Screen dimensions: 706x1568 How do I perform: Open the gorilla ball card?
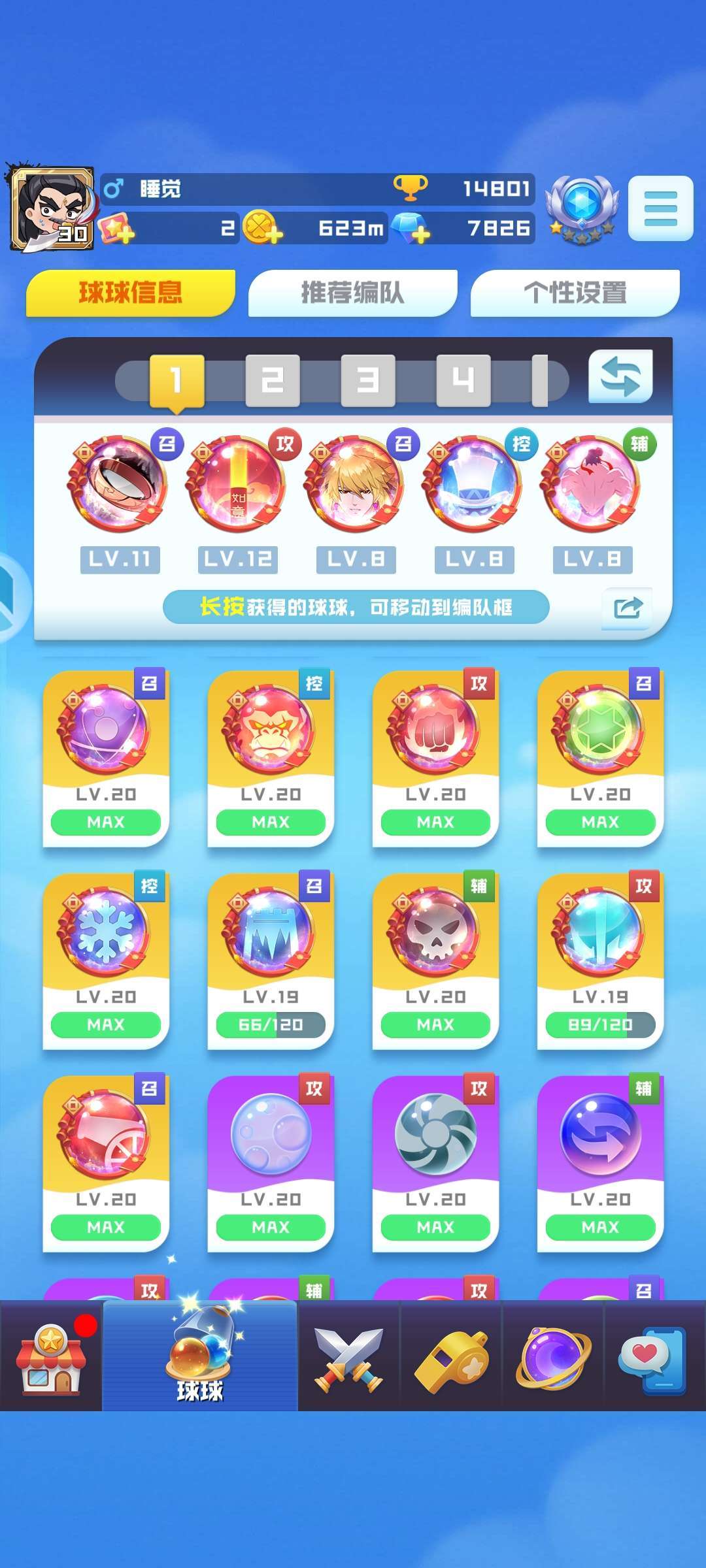coord(271,758)
